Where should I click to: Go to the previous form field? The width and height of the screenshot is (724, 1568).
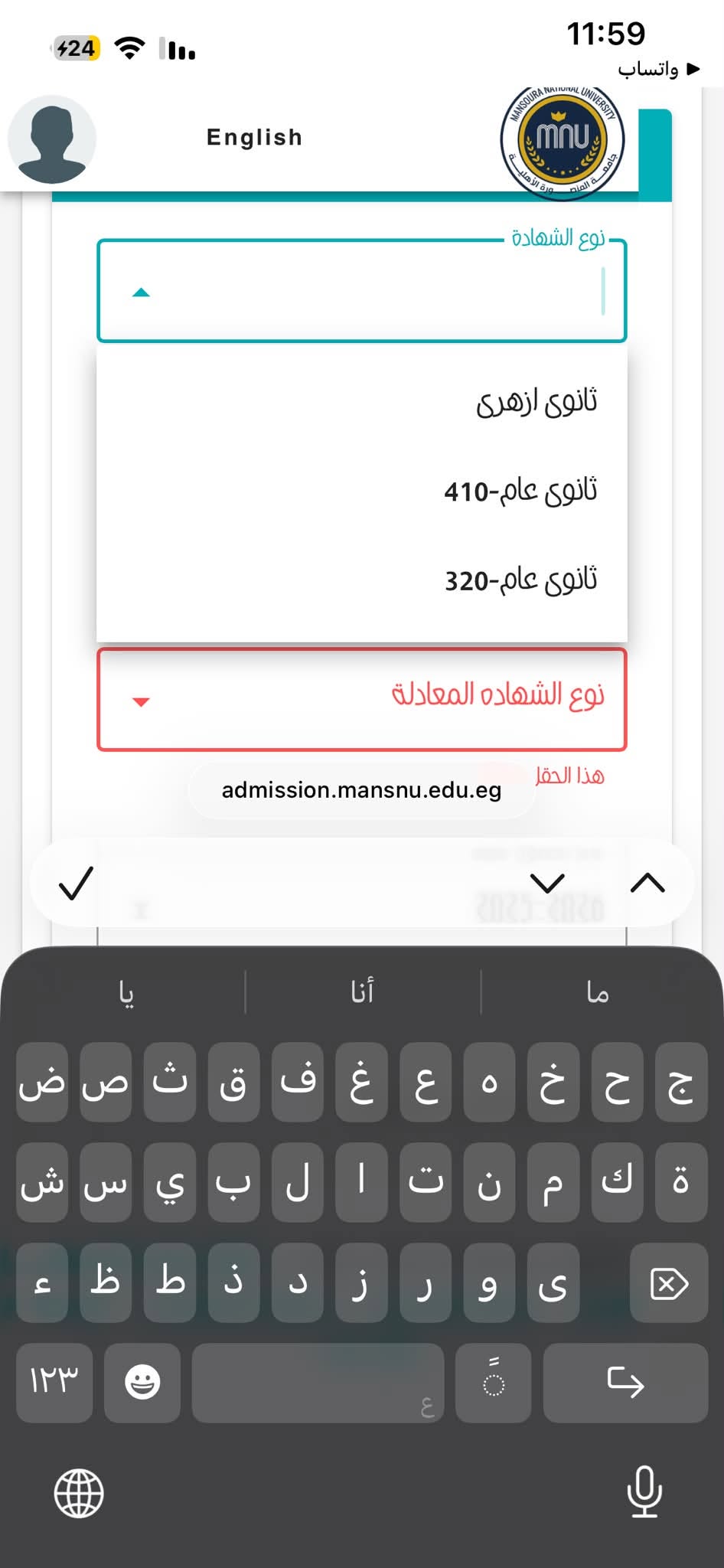[x=647, y=884]
